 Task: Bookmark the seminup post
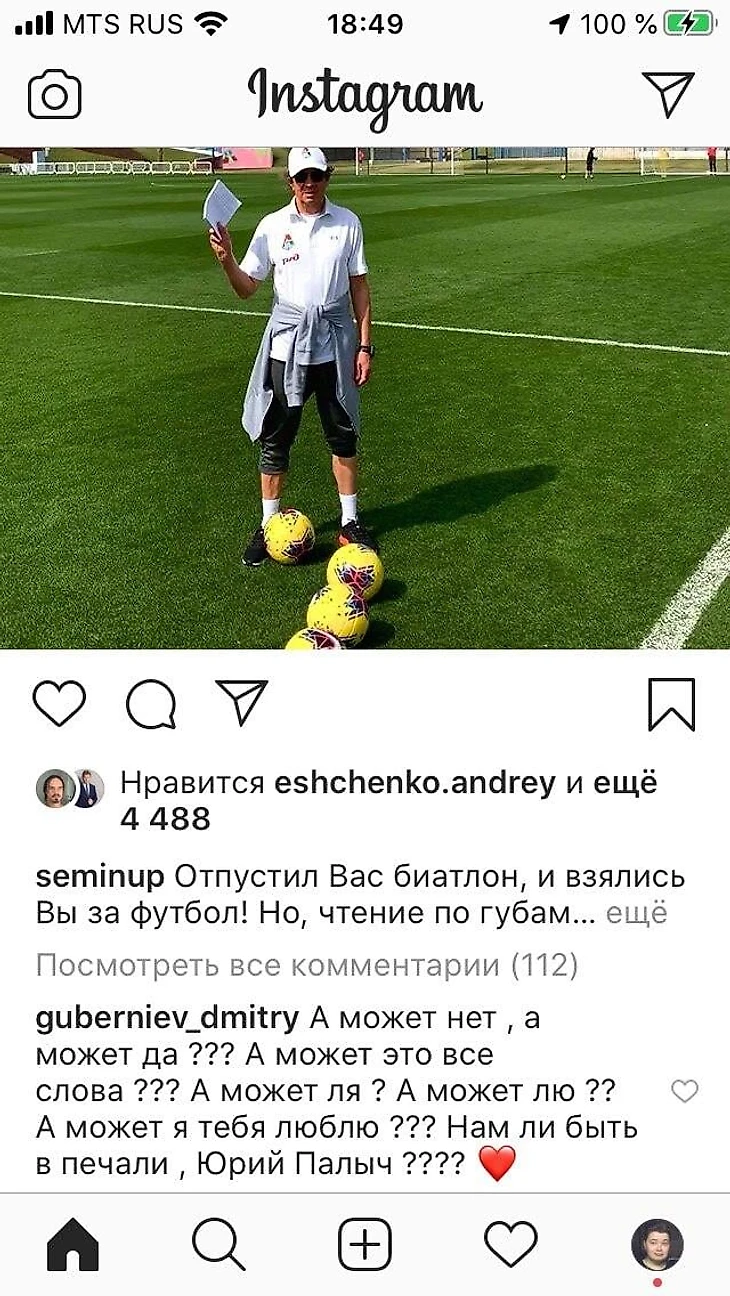(671, 704)
